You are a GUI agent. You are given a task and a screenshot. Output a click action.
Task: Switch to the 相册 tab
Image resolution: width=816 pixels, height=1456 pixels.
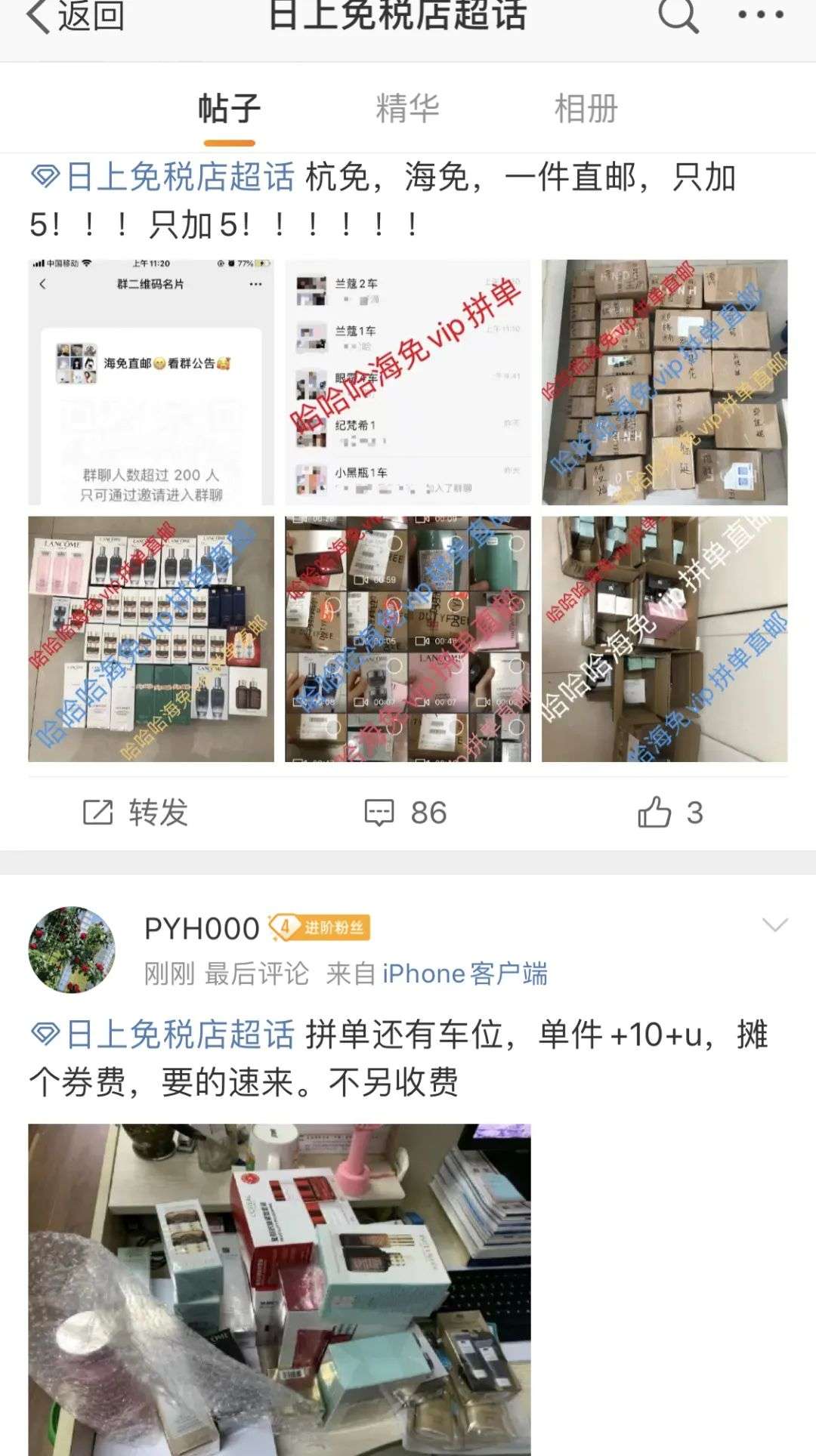(x=586, y=108)
